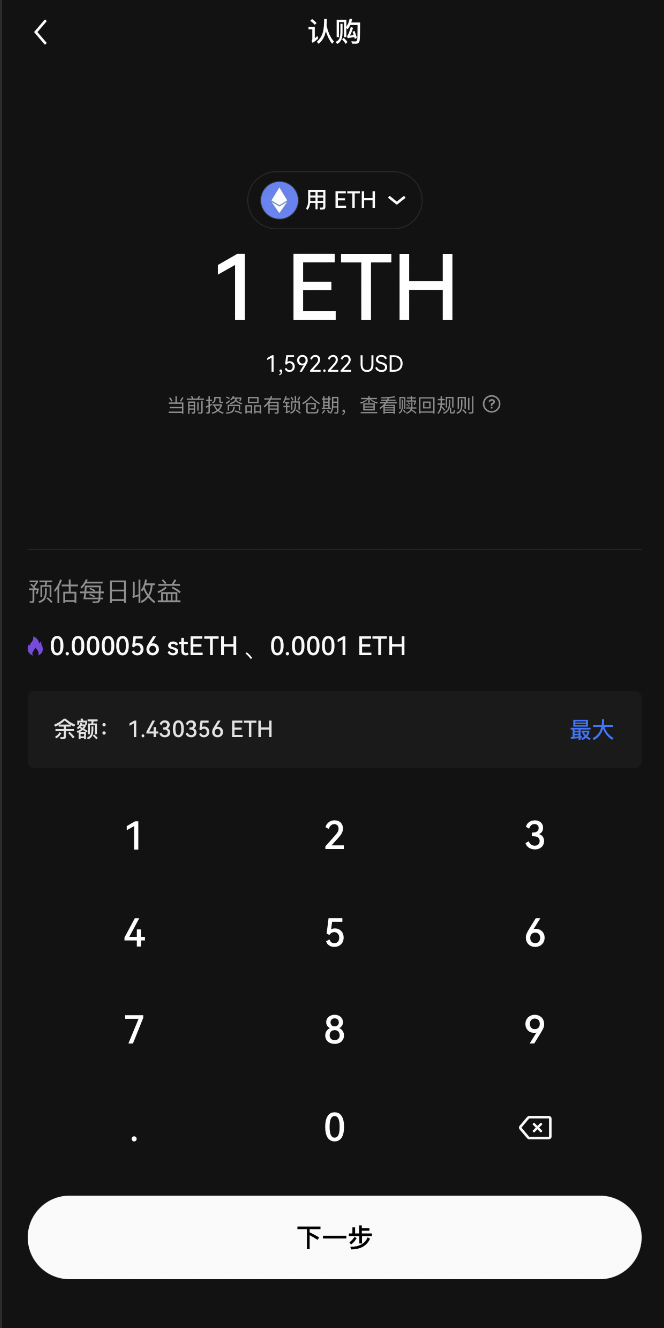664x1328 pixels.
Task: Enter digit 1 on the keypad
Action: point(134,836)
